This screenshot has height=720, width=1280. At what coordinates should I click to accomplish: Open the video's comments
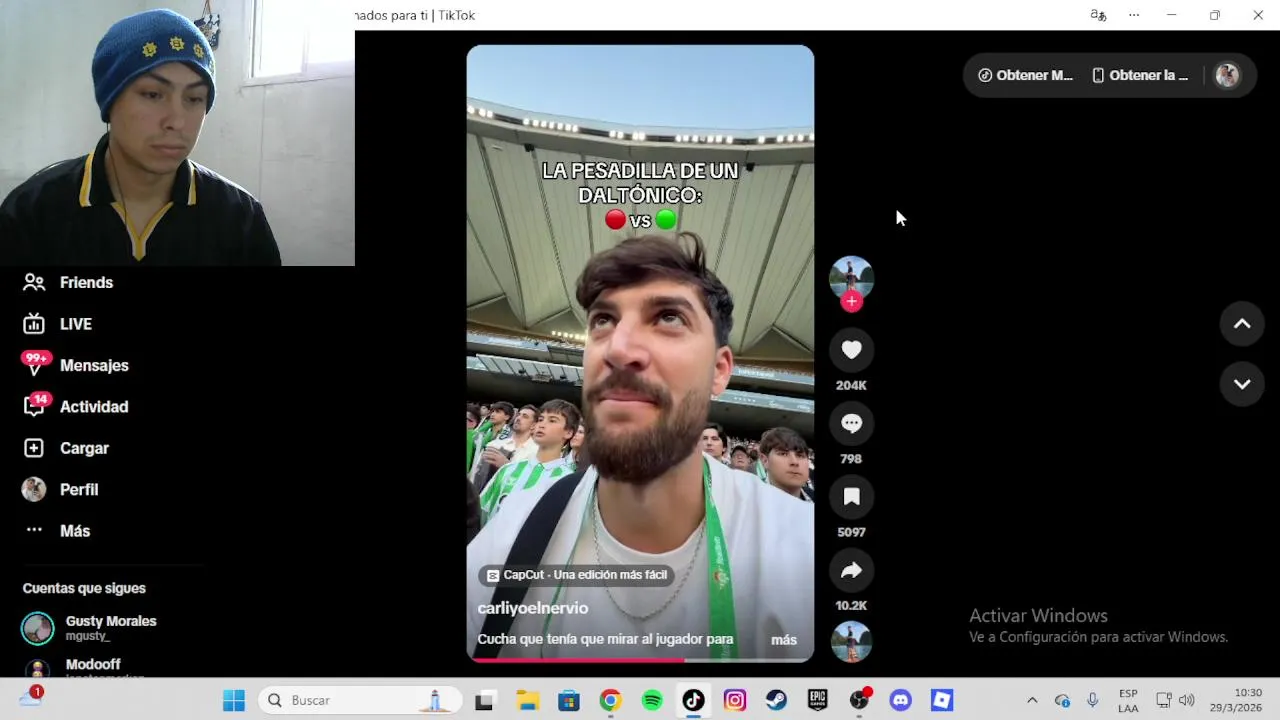tap(851, 424)
